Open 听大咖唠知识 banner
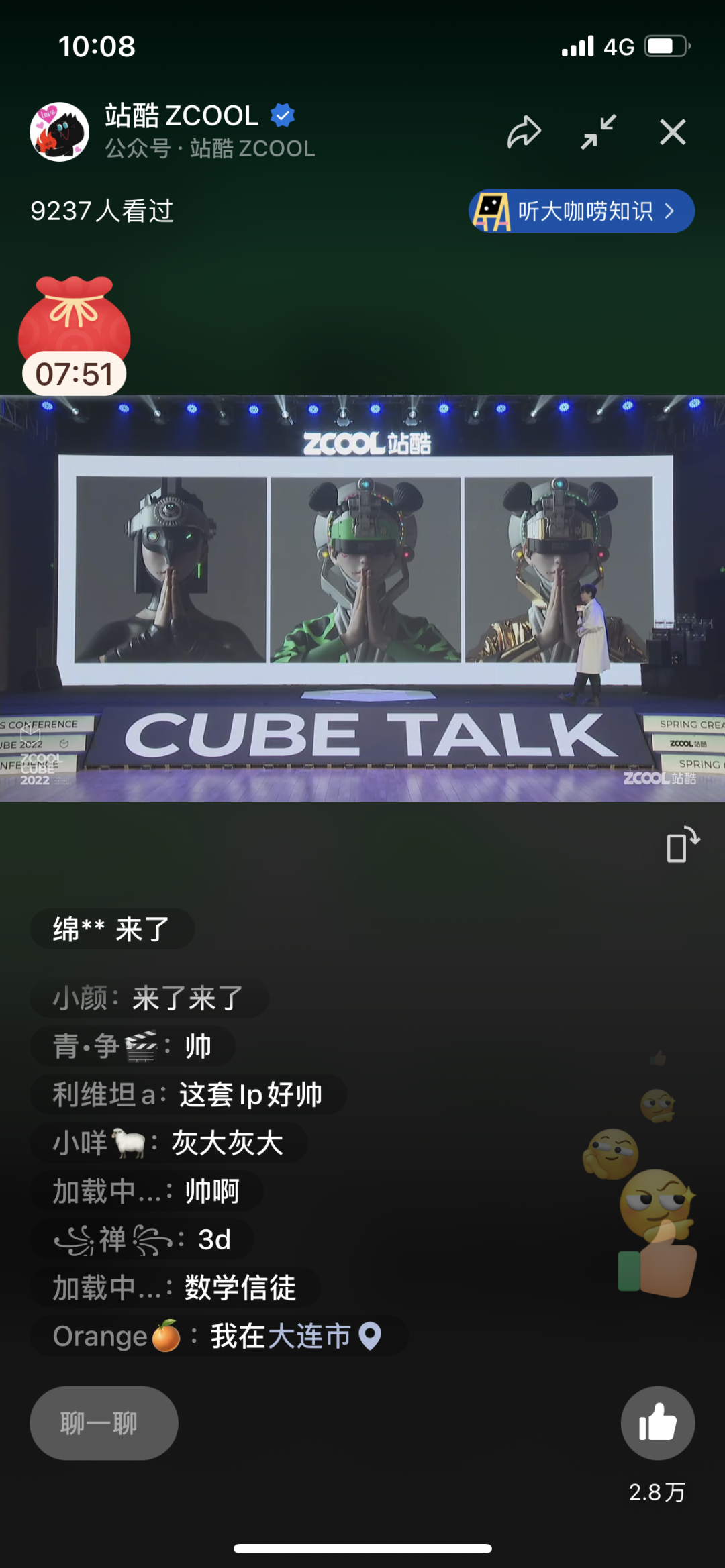This screenshot has height=1568, width=725. (x=581, y=211)
